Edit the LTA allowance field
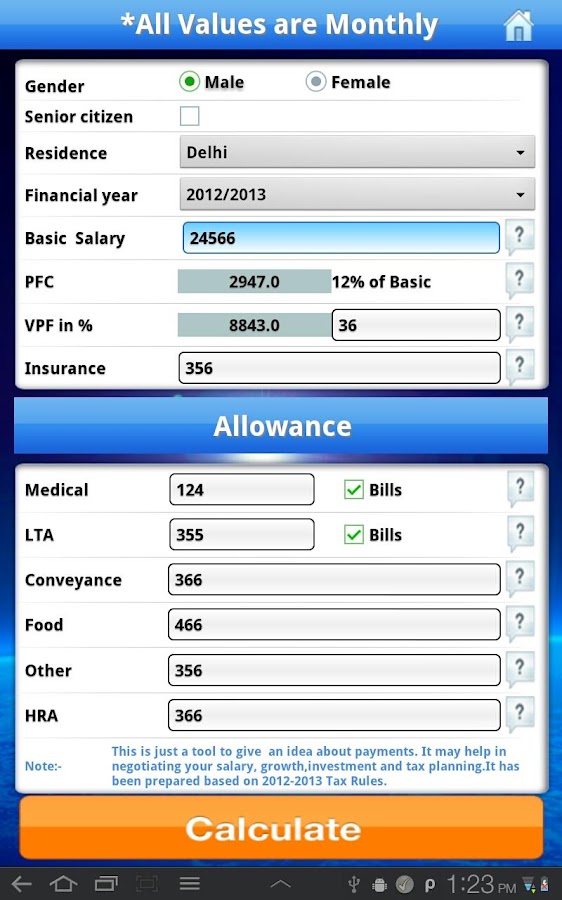The width and height of the screenshot is (562, 900). (x=242, y=534)
